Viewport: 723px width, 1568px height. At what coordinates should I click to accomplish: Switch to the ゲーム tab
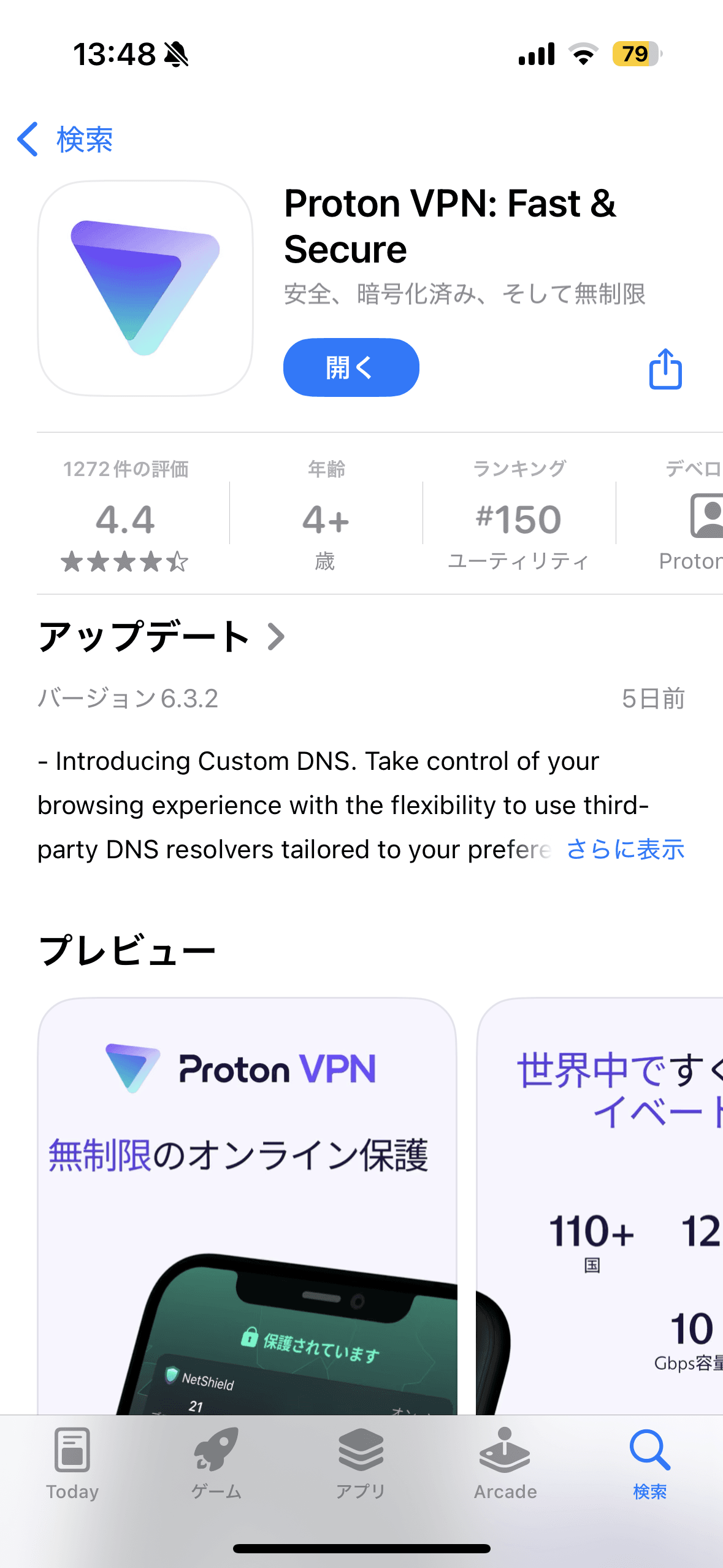pyautogui.click(x=216, y=1463)
